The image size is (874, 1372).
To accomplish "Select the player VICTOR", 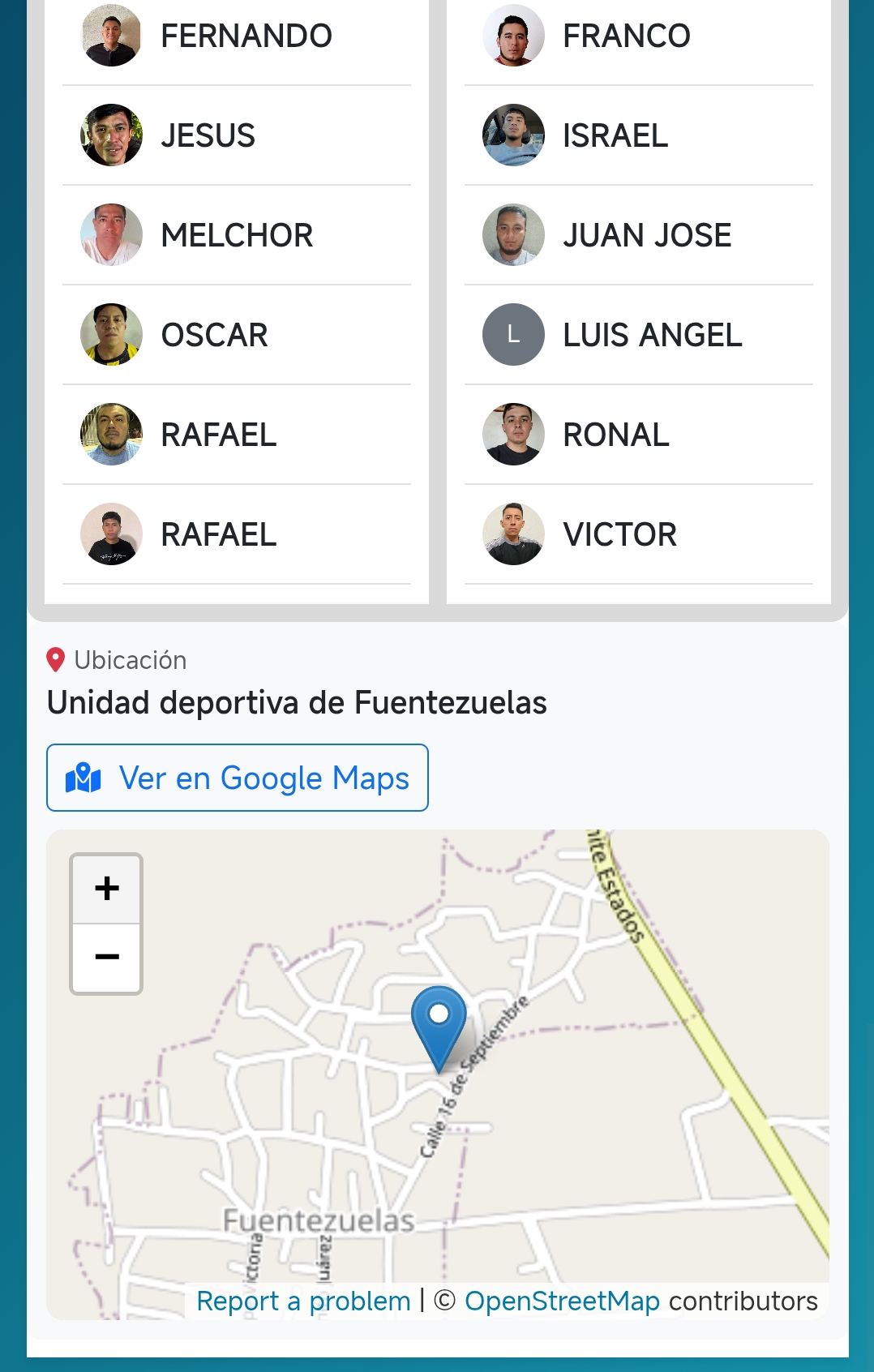I will click(619, 534).
